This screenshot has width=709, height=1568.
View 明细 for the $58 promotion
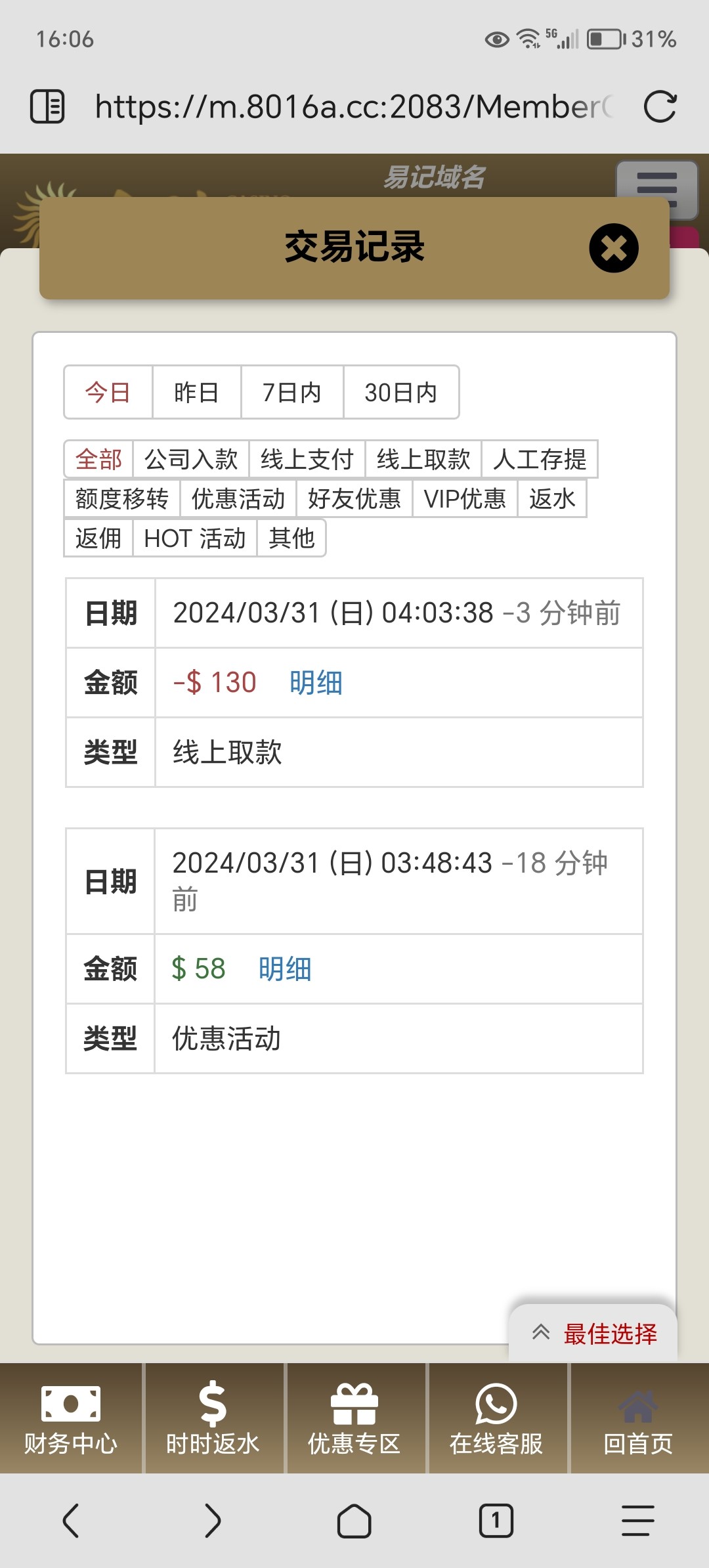click(x=285, y=969)
